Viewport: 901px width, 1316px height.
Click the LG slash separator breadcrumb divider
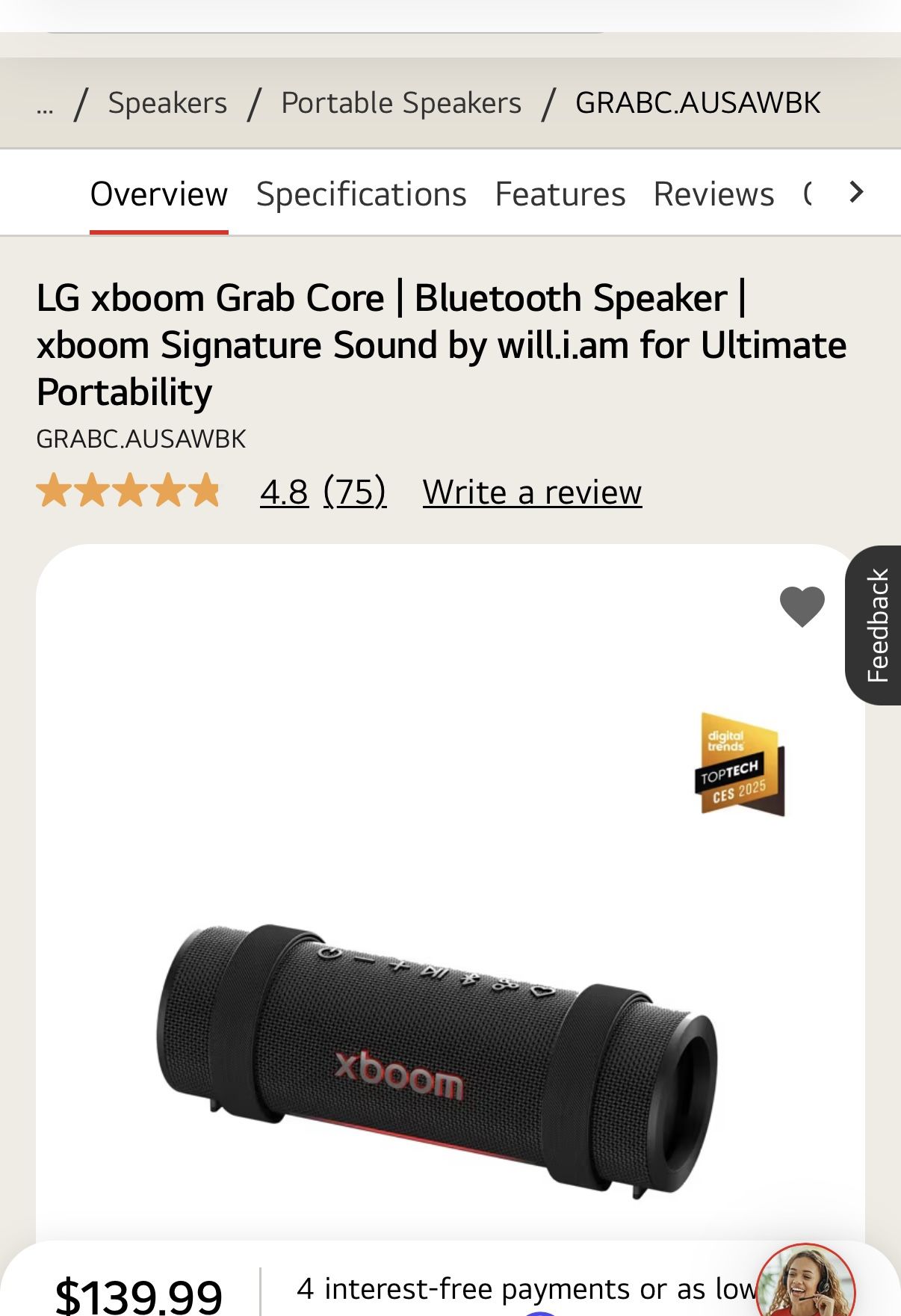(x=81, y=103)
